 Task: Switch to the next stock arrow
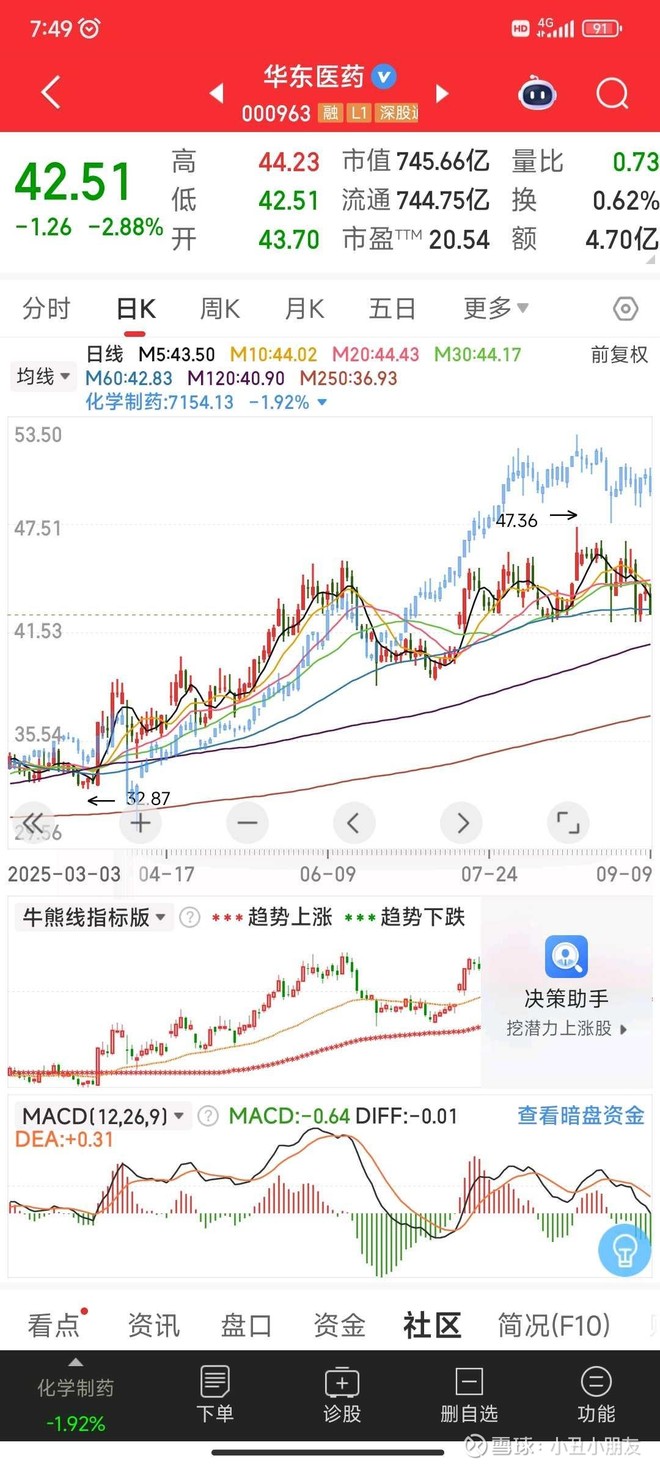[x=442, y=94]
